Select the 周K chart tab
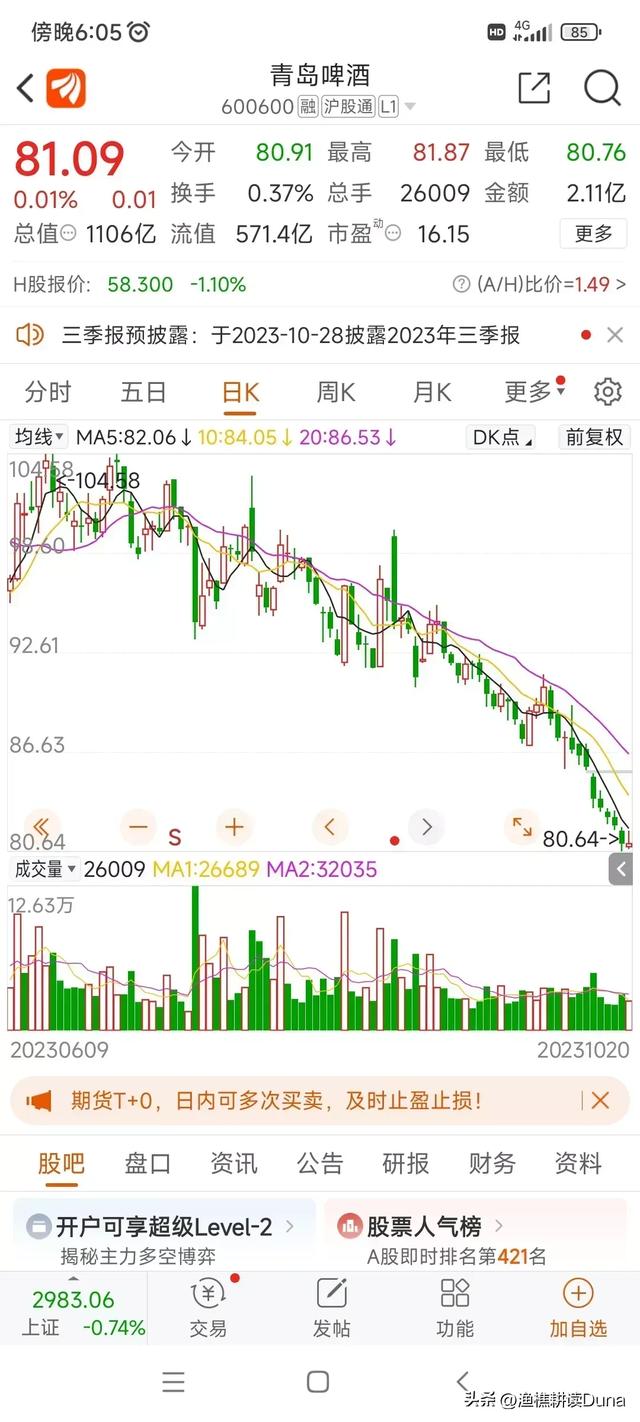 coord(336,392)
